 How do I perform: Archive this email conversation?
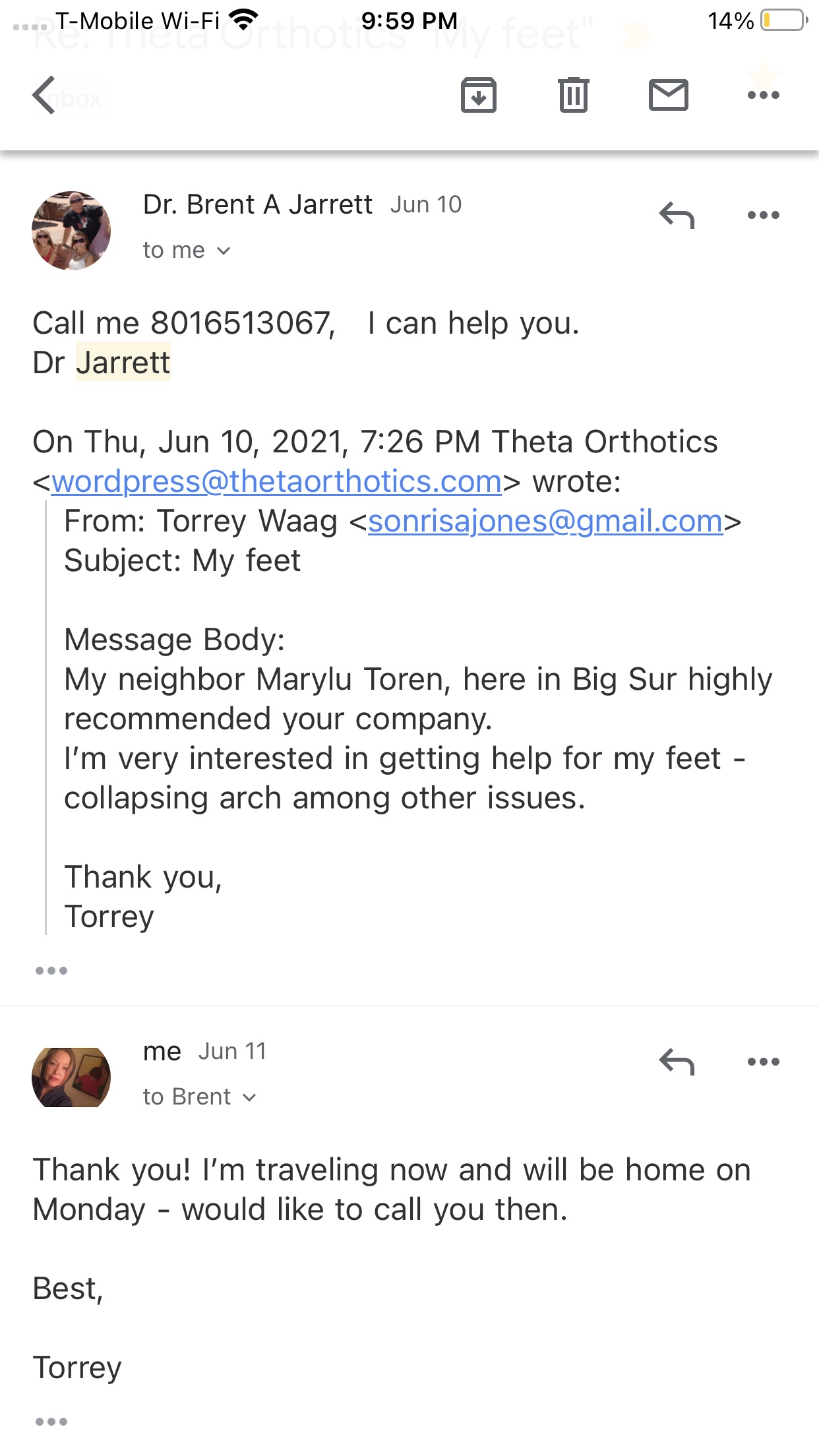coord(478,96)
